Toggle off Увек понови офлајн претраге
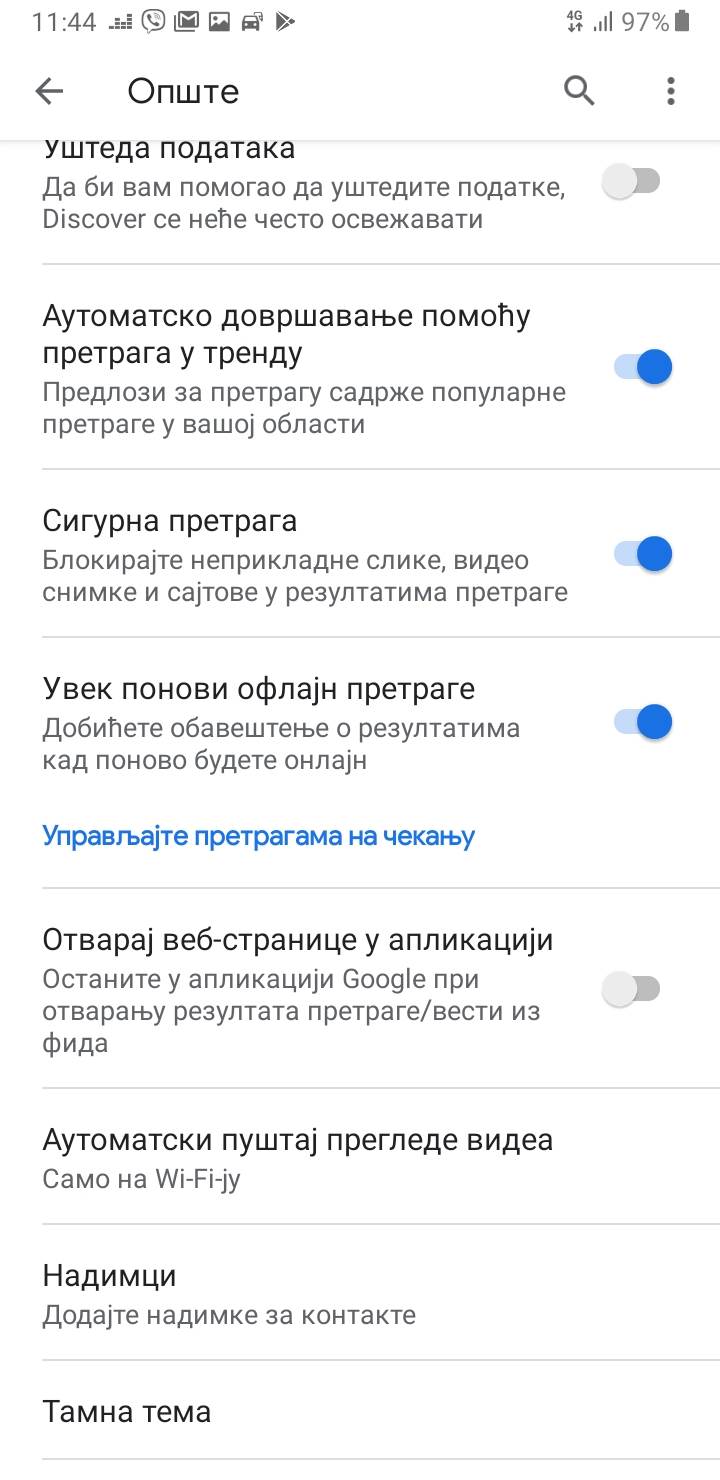The width and height of the screenshot is (720, 1480). click(x=642, y=722)
